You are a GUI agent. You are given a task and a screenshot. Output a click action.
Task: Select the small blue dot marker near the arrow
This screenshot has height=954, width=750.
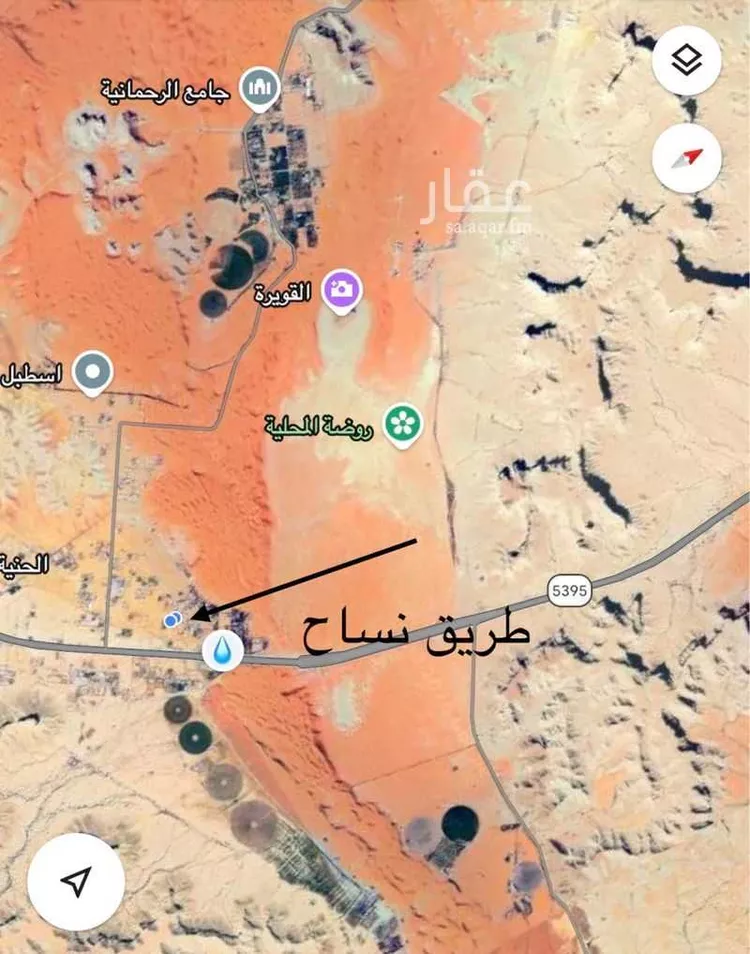click(x=172, y=621)
